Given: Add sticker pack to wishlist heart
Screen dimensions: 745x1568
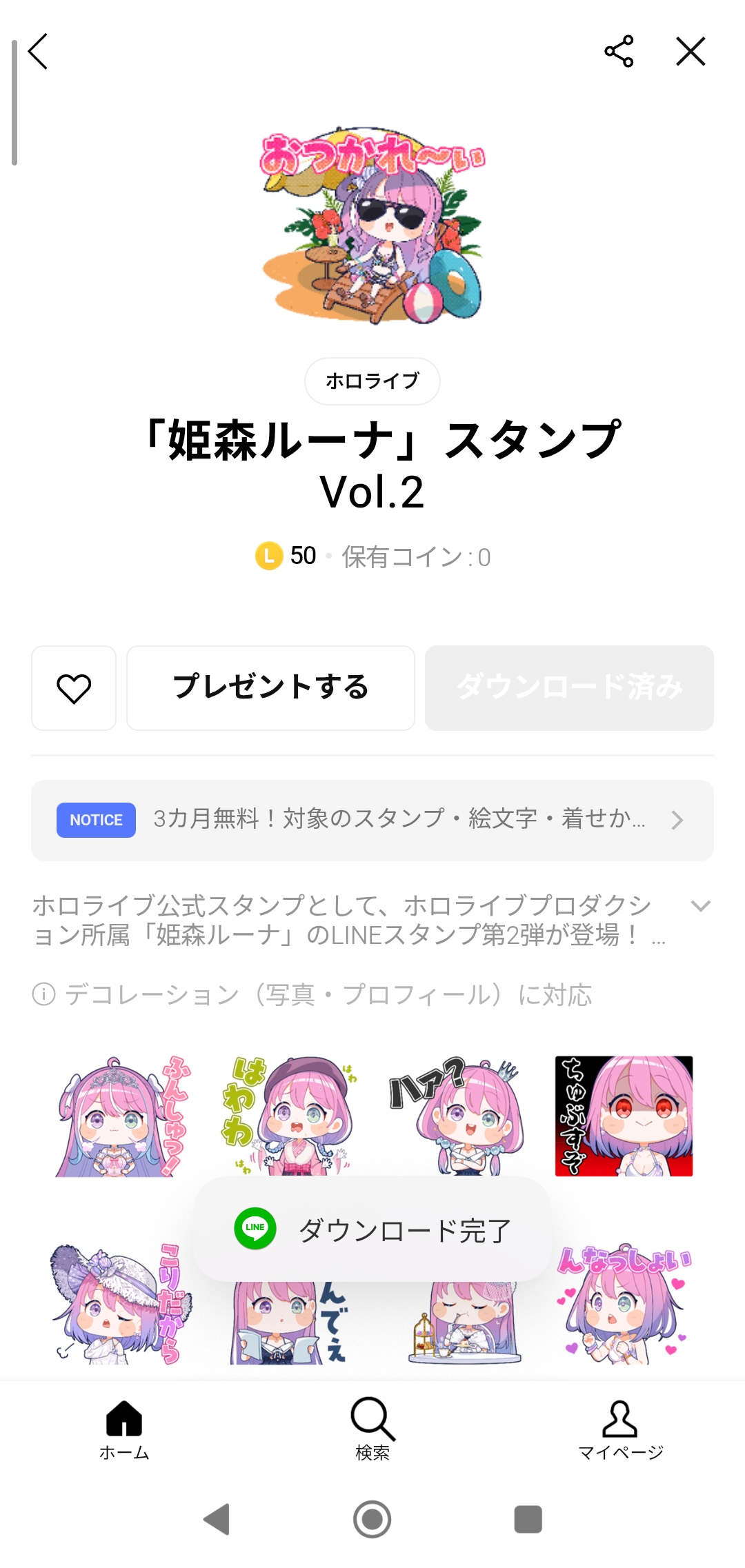Looking at the screenshot, I should point(74,688).
